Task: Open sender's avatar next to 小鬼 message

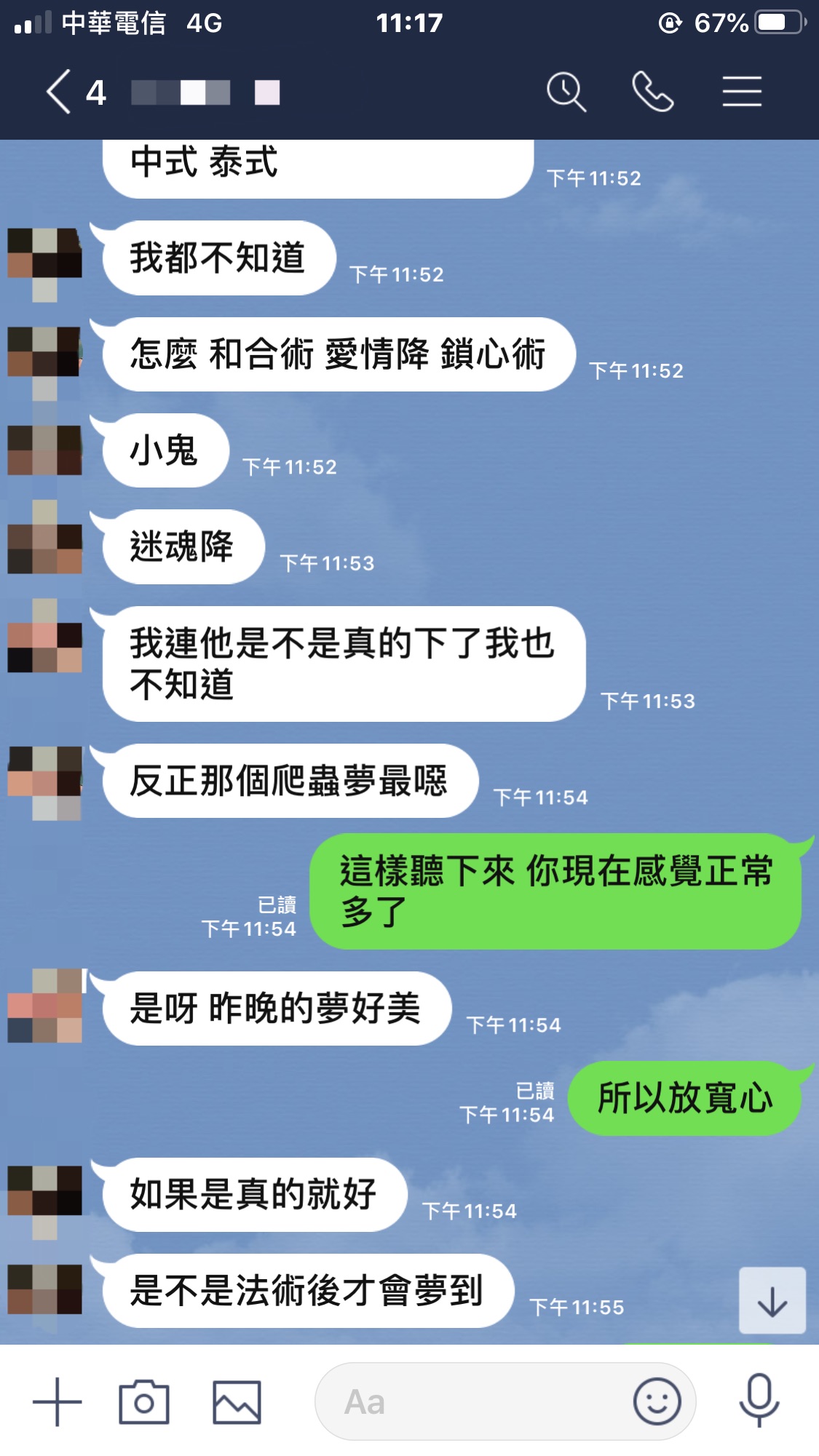Action: click(x=44, y=450)
